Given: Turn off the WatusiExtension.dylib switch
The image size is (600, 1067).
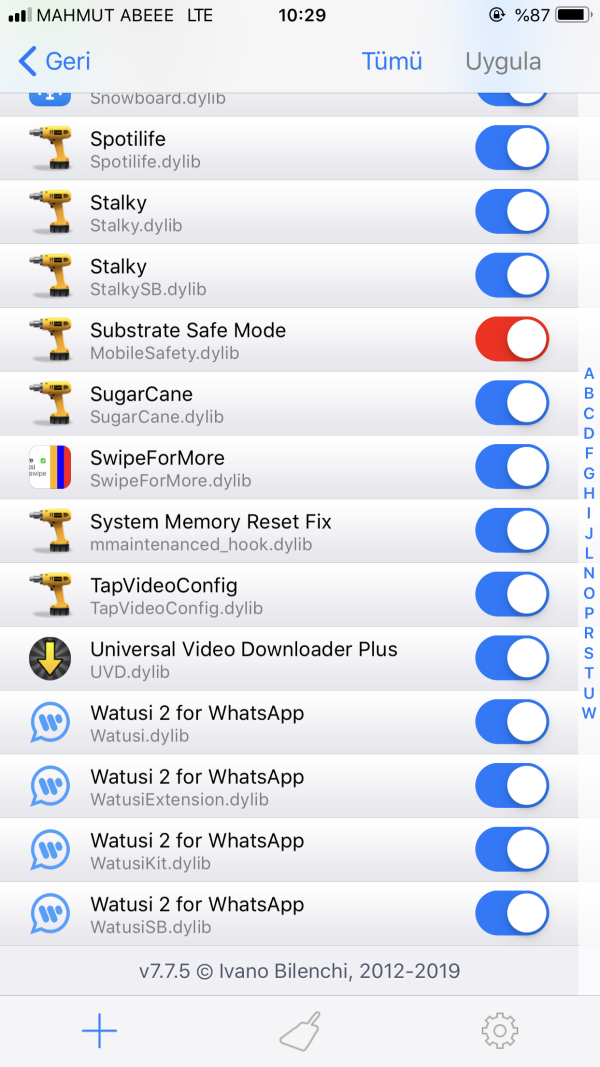Looking at the screenshot, I should tap(512, 786).
